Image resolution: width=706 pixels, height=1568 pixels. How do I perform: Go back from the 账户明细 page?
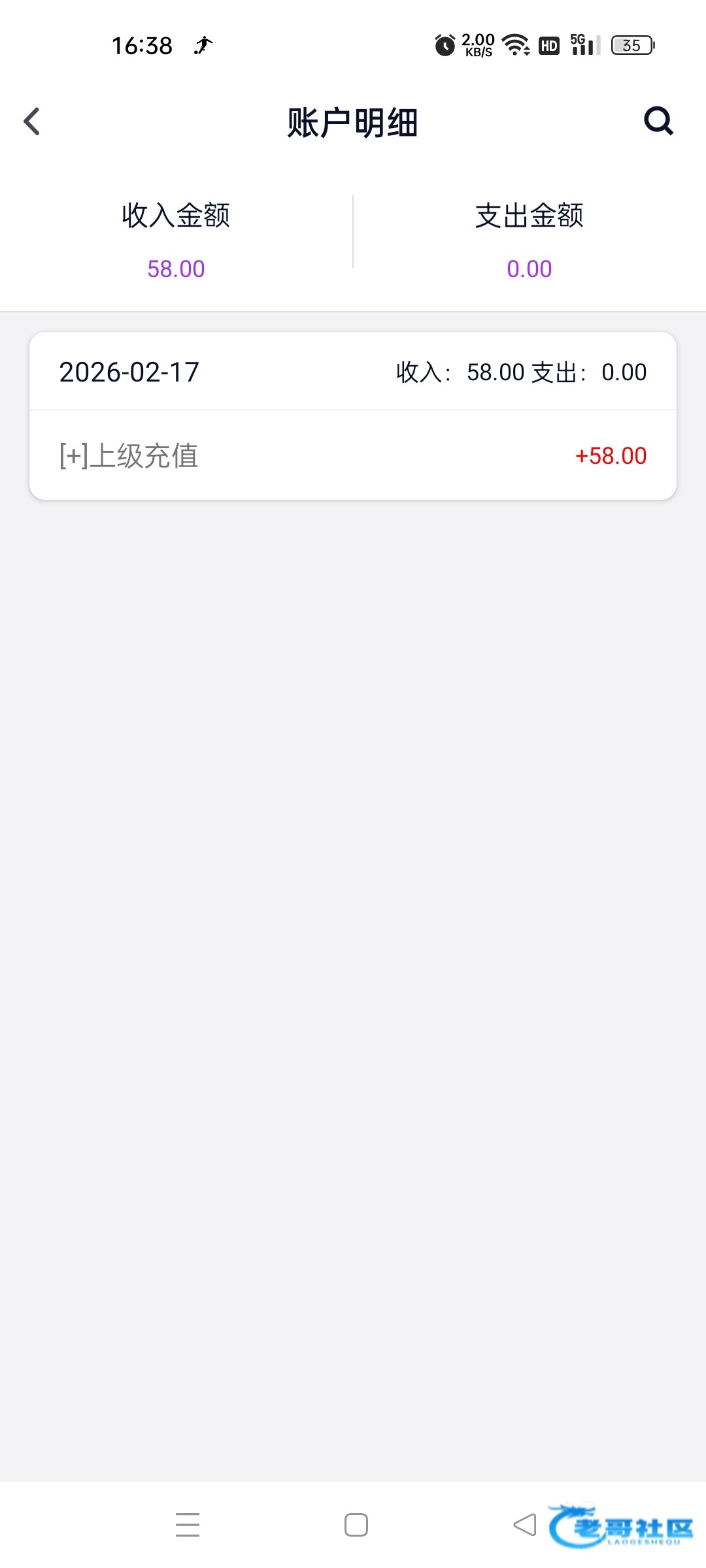(x=32, y=122)
